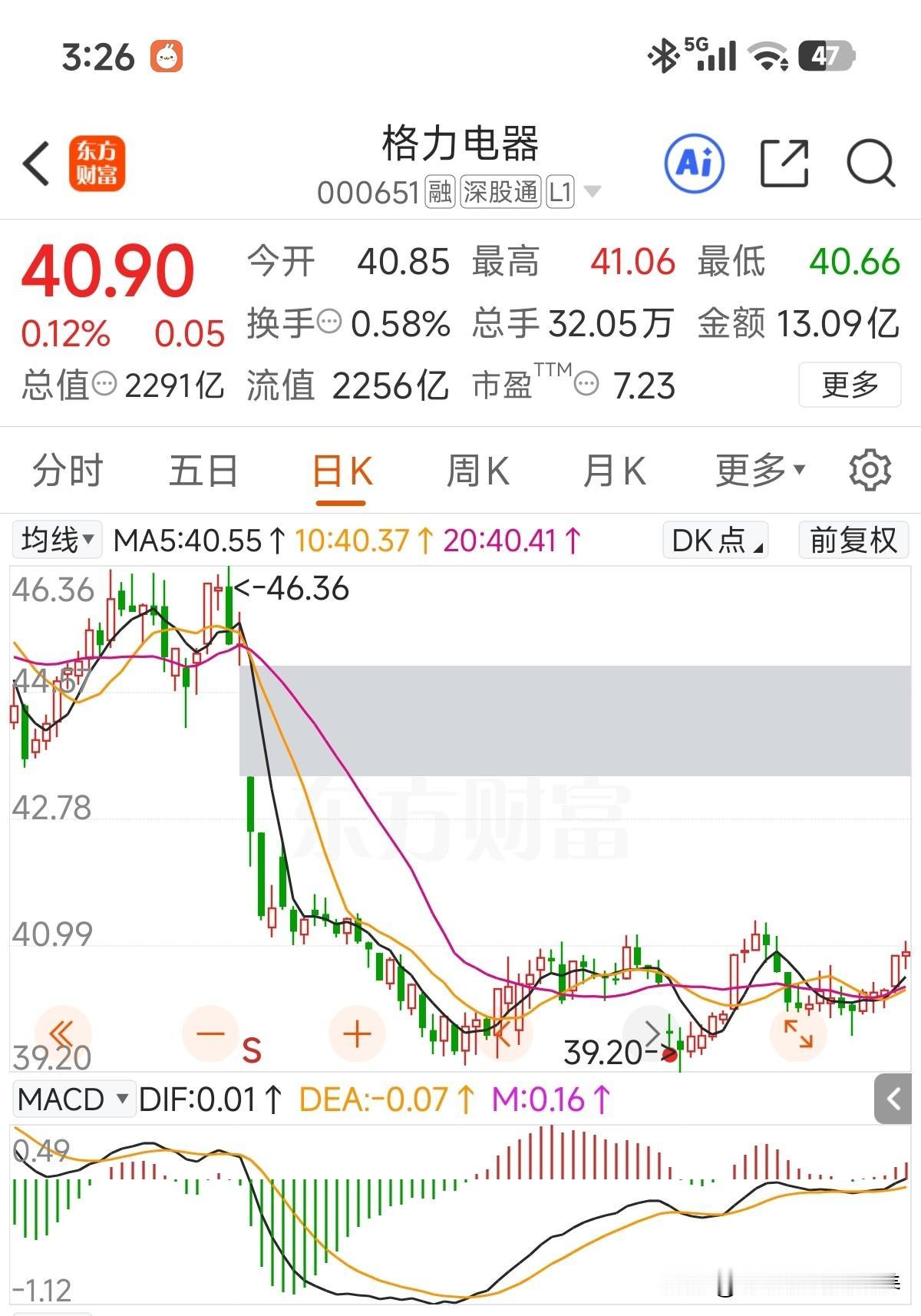The width and height of the screenshot is (921, 1316).
Task: Open the MACD indicator selector dropdown
Action: [x=74, y=1099]
